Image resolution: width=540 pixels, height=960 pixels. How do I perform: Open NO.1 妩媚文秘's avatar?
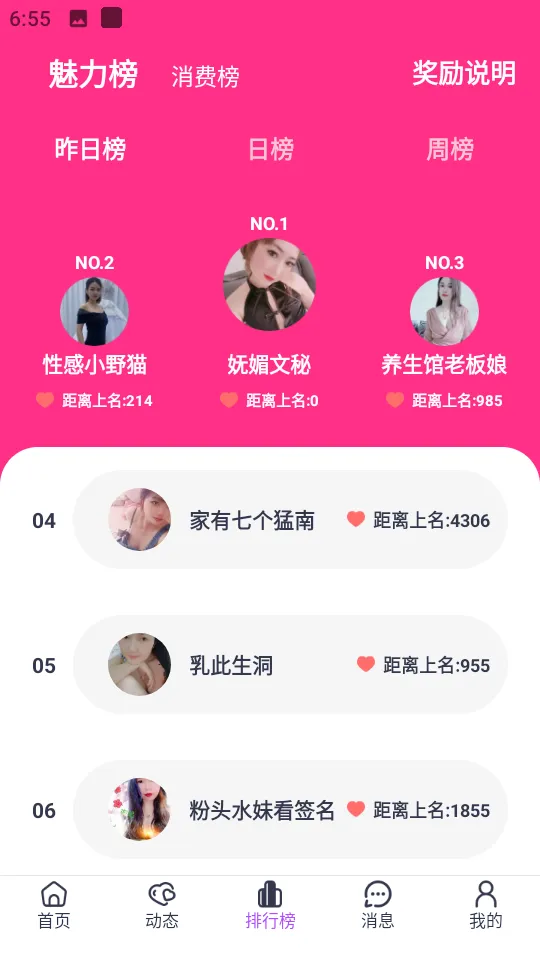pyautogui.click(x=269, y=285)
